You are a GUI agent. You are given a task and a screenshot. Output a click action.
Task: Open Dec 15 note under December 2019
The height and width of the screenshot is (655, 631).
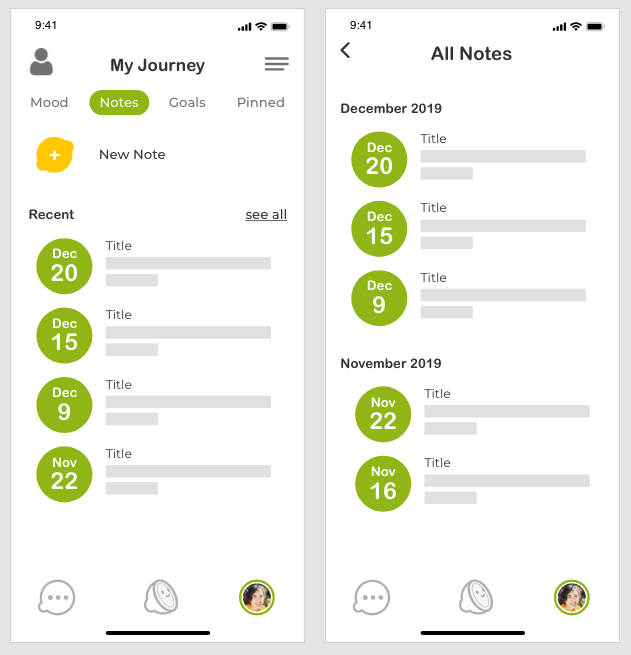pos(379,228)
